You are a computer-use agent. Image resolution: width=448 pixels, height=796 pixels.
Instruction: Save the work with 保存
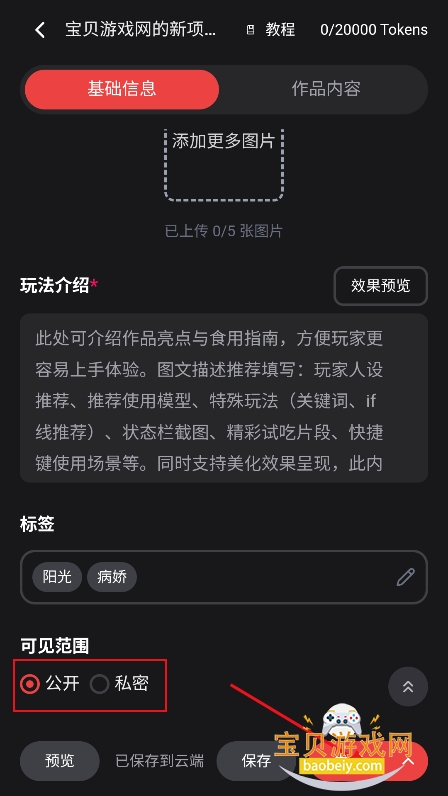[x=256, y=760]
